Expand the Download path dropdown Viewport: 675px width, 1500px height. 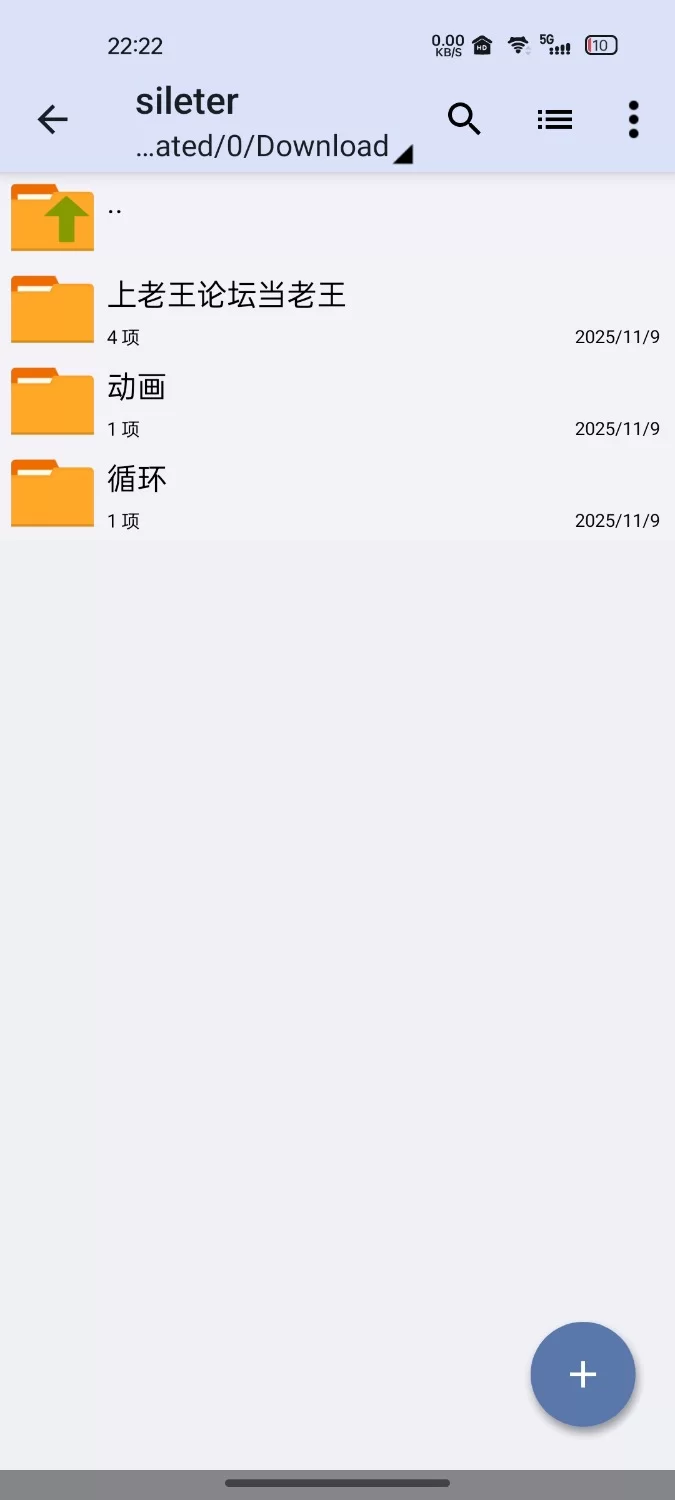pyautogui.click(x=275, y=147)
